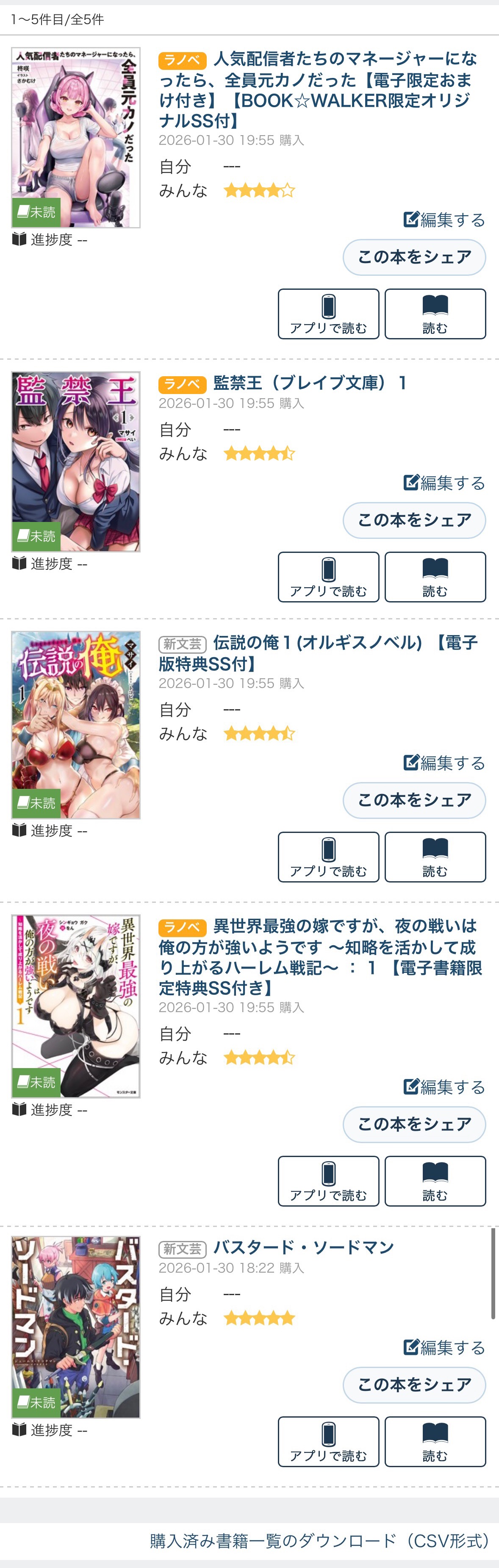Open the 監禁王 cover image
The image size is (499, 1568).
[x=76, y=462]
